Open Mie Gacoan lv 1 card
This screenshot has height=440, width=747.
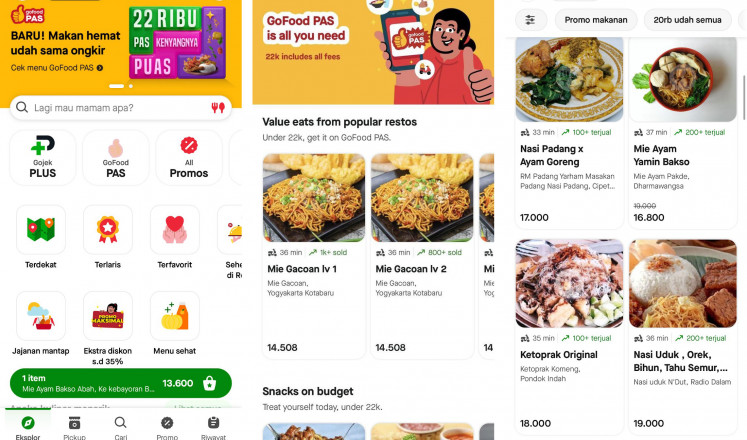click(x=311, y=255)
